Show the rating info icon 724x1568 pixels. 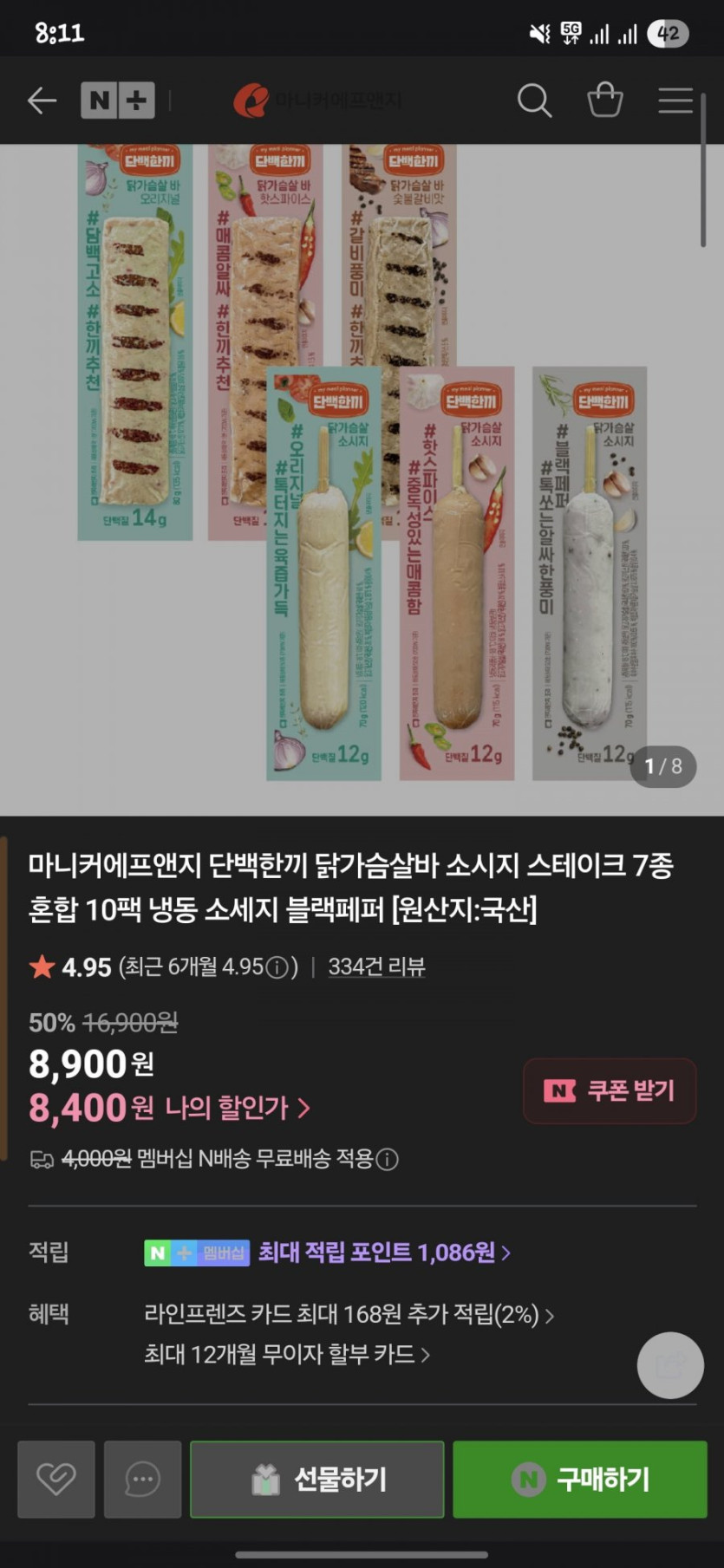pos(277,967)
